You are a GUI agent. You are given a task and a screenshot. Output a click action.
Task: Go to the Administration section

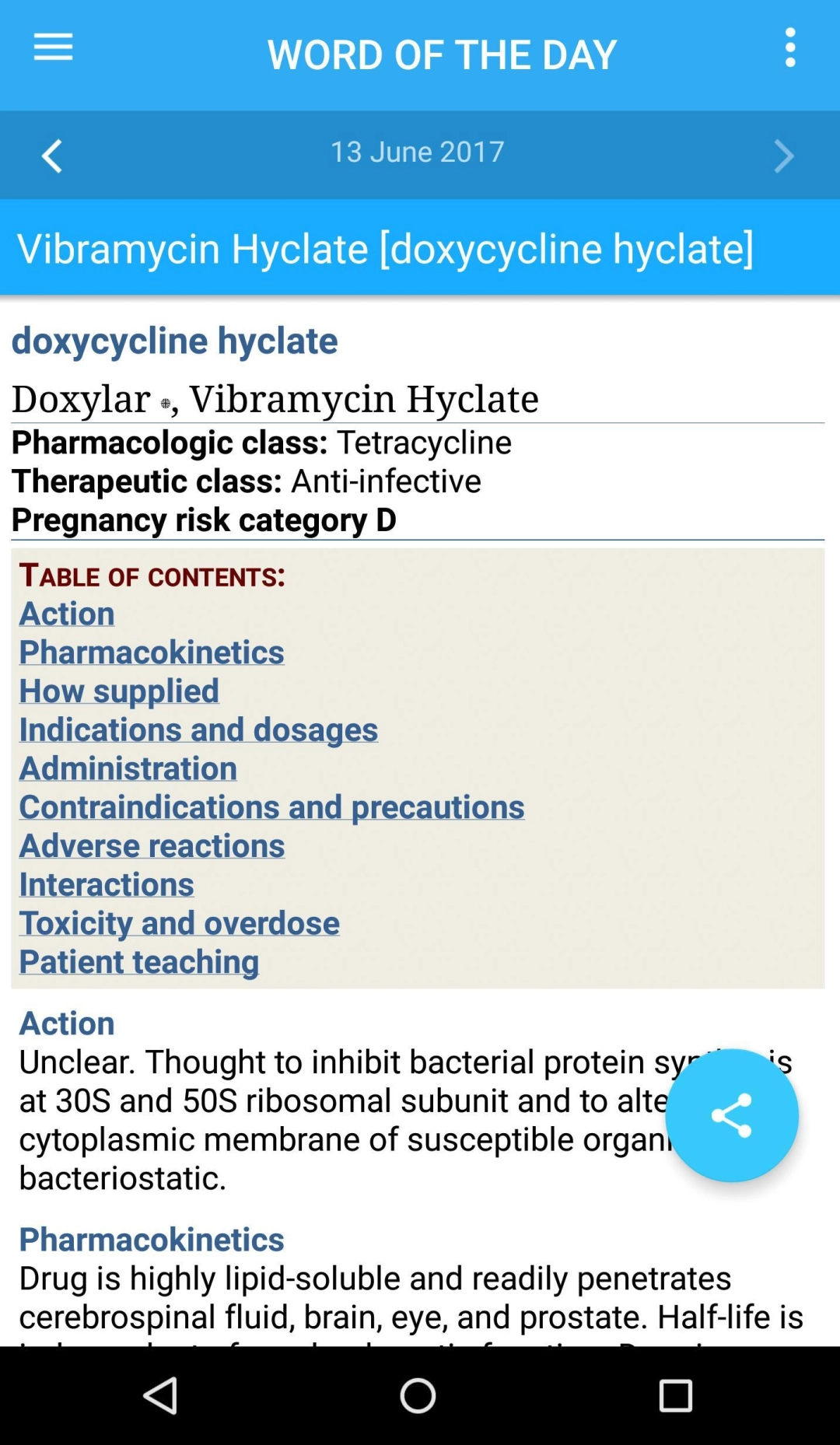128,768
